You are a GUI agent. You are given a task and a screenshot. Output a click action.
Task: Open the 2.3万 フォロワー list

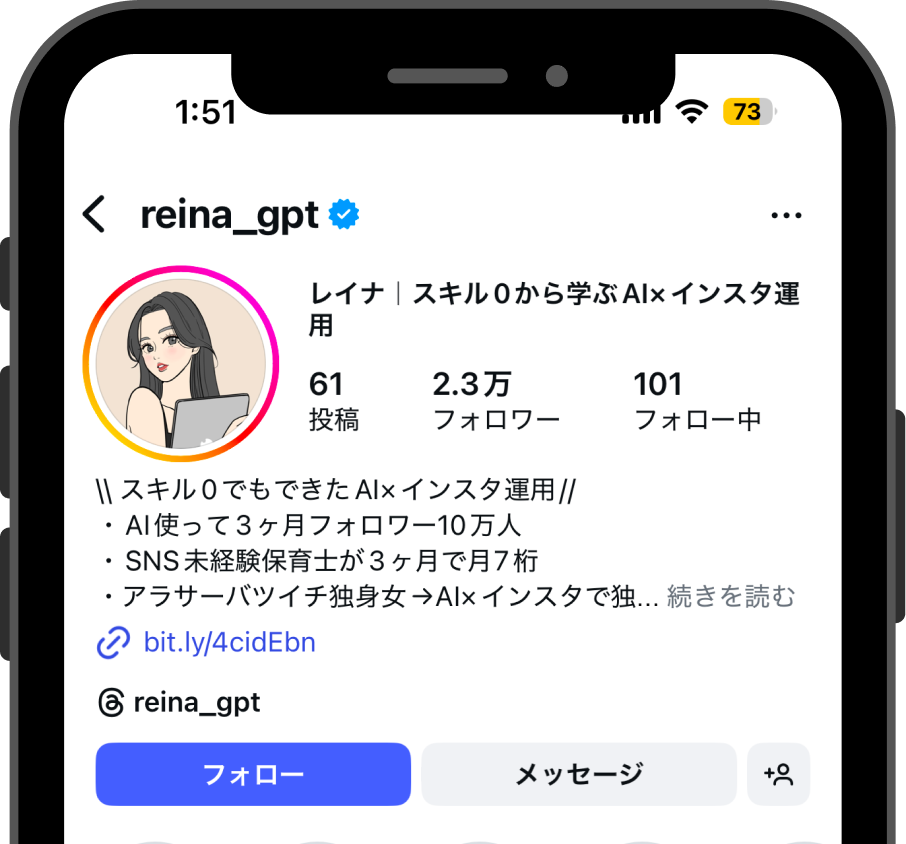click(495, 401)
